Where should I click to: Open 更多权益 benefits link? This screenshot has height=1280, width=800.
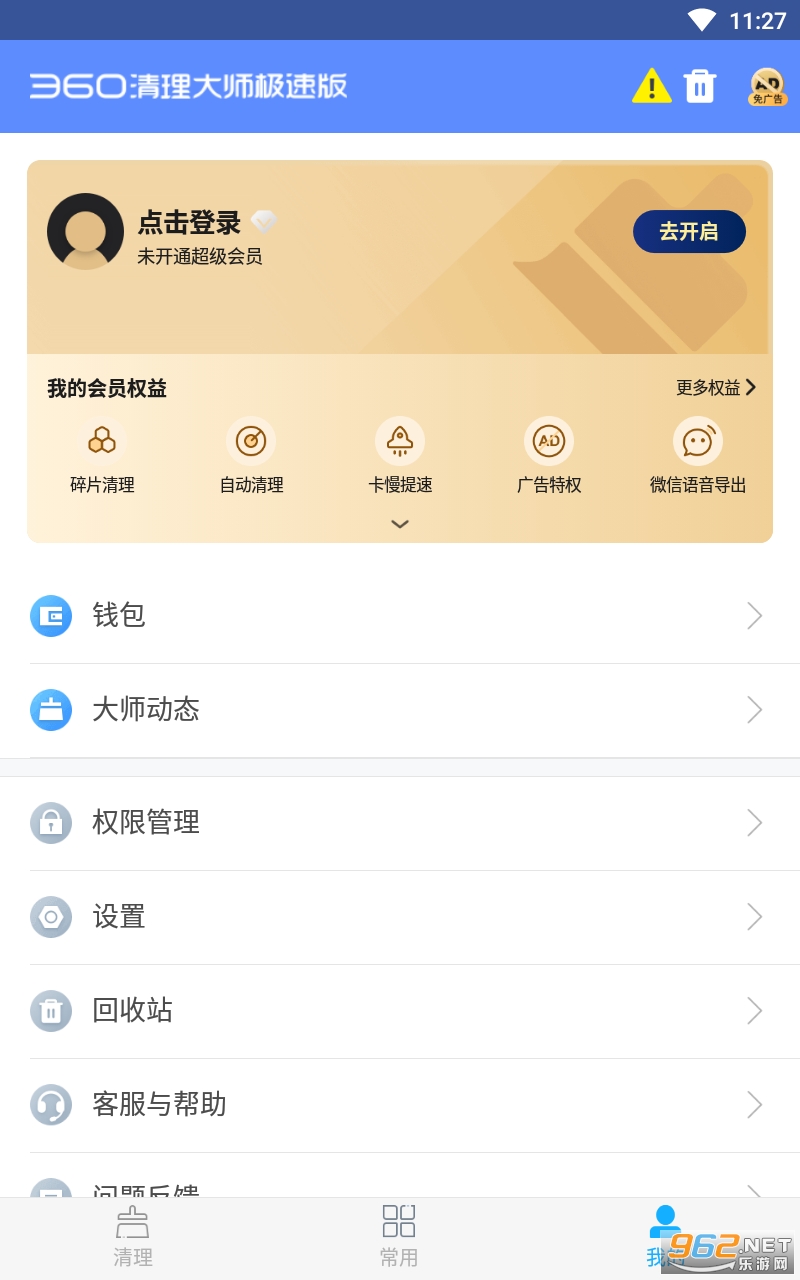coord(716,387)
